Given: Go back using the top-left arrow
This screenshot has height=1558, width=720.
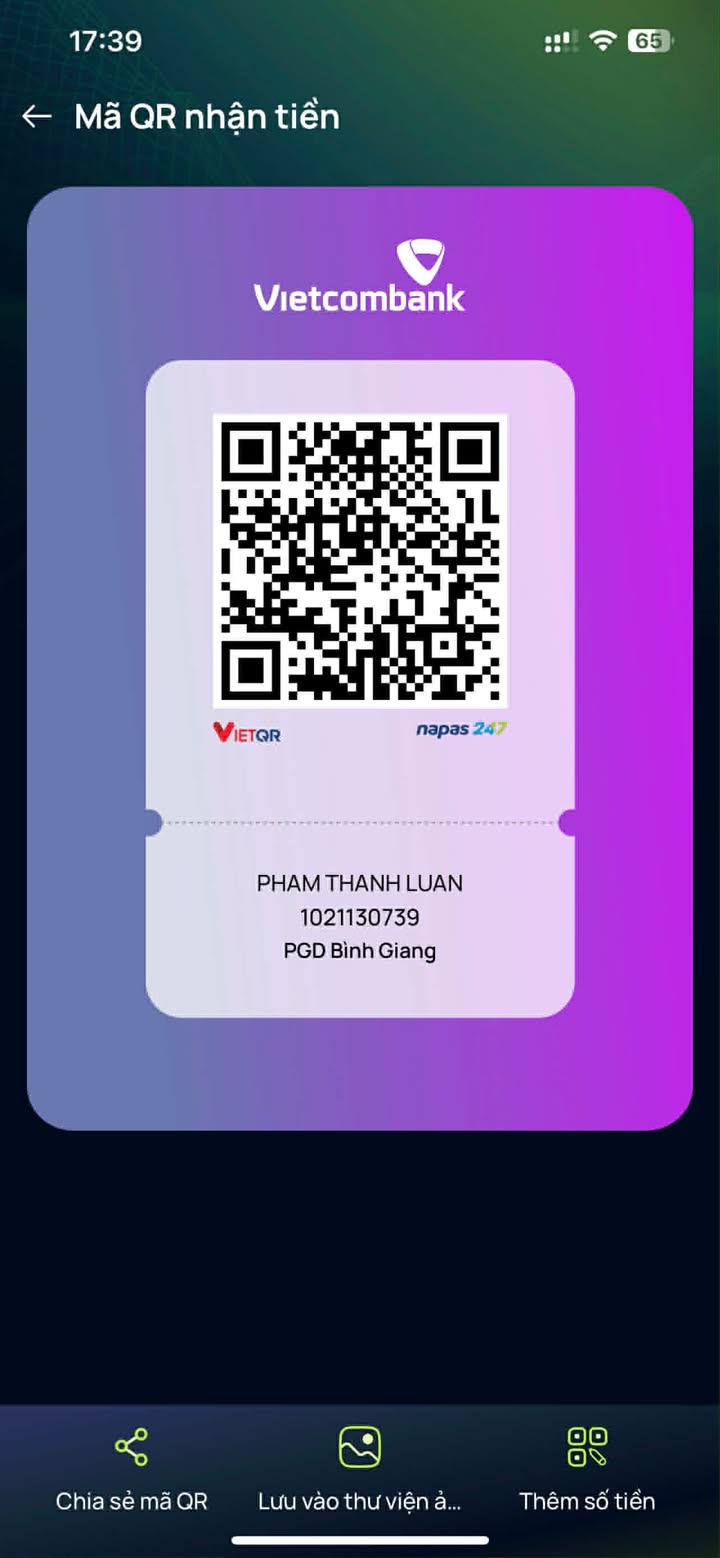Looking at the screenshot, I should click(37, 117).
